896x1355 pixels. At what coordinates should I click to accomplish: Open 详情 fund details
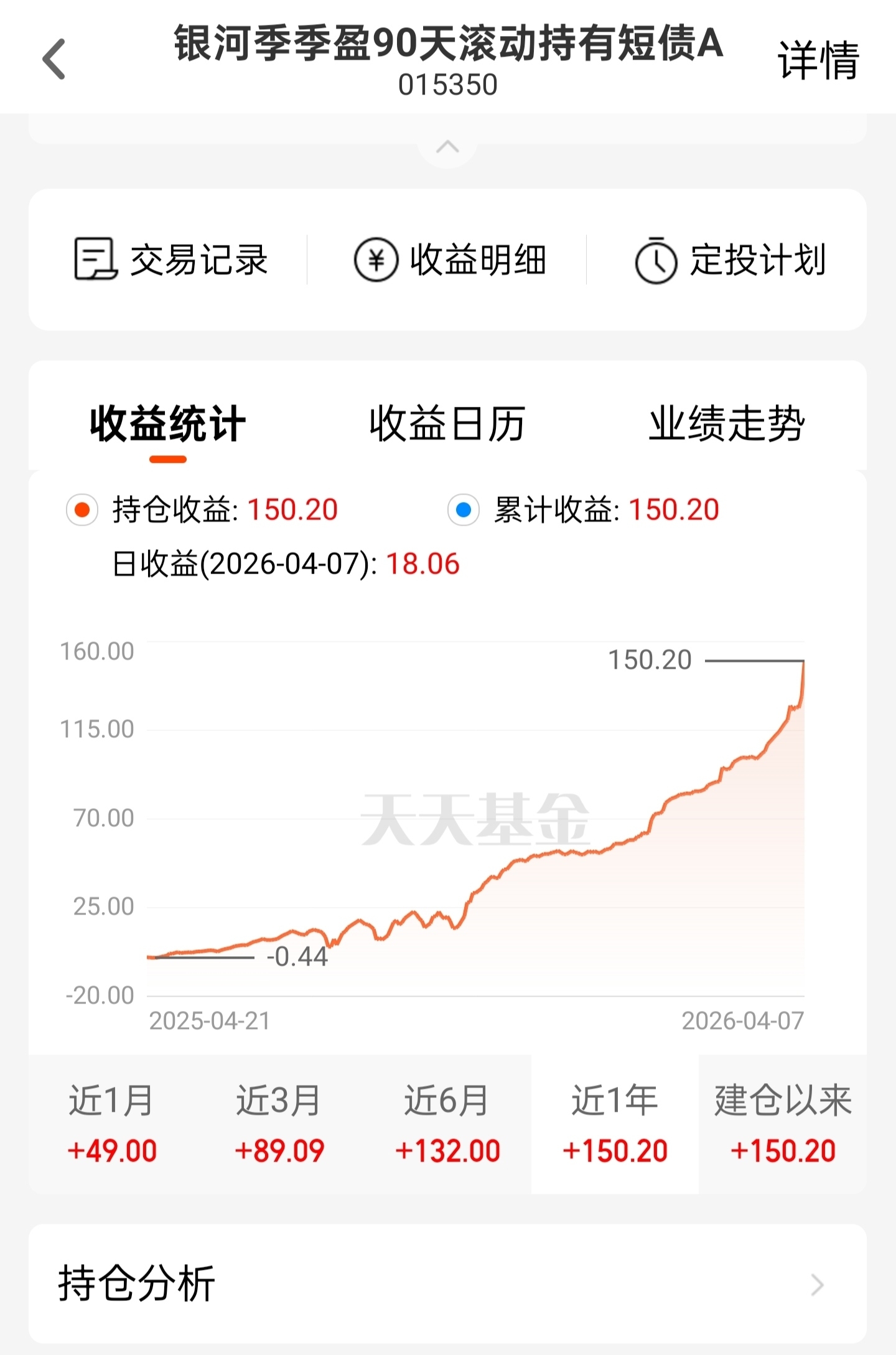tap(818, 60)
